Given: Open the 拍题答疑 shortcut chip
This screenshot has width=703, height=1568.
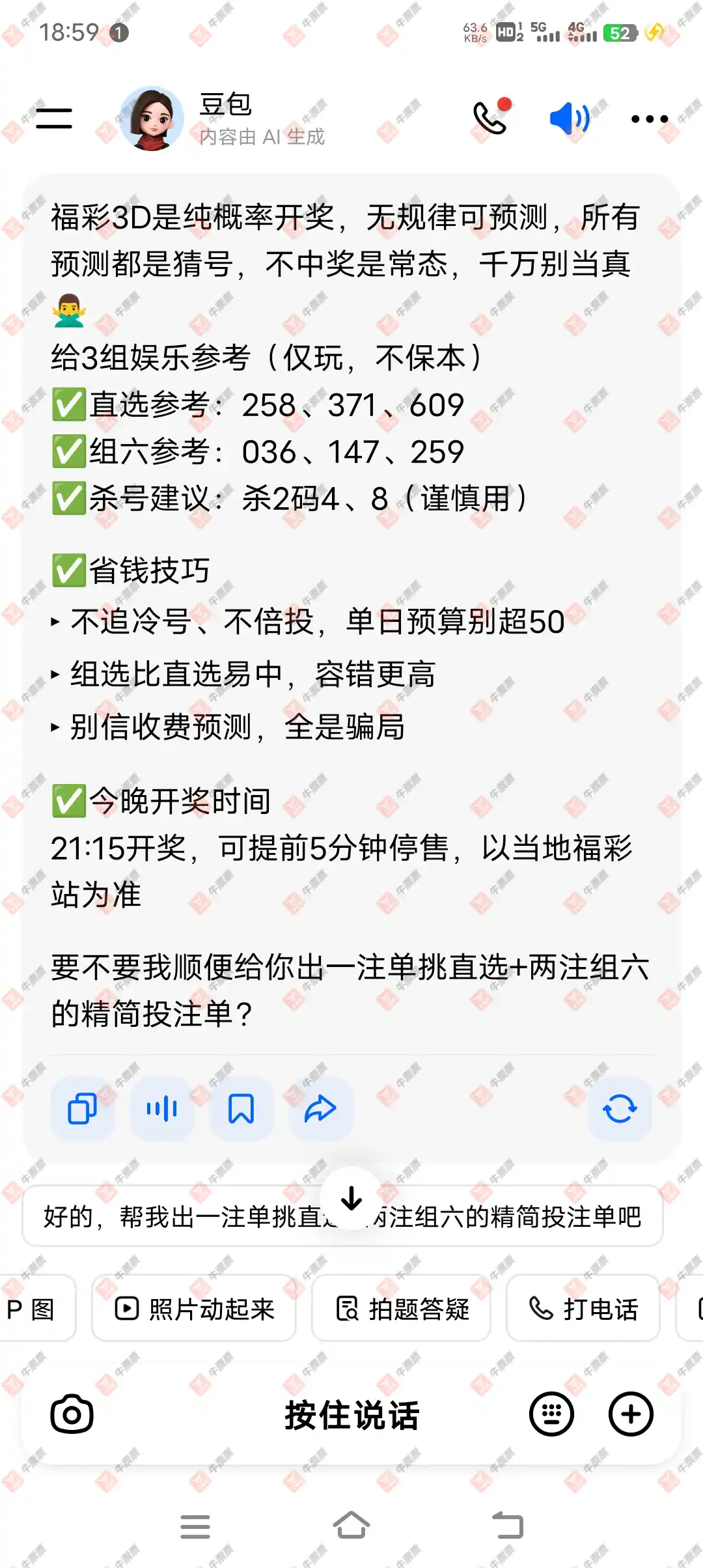Looking at the screenshot, I should (401, 1309).
